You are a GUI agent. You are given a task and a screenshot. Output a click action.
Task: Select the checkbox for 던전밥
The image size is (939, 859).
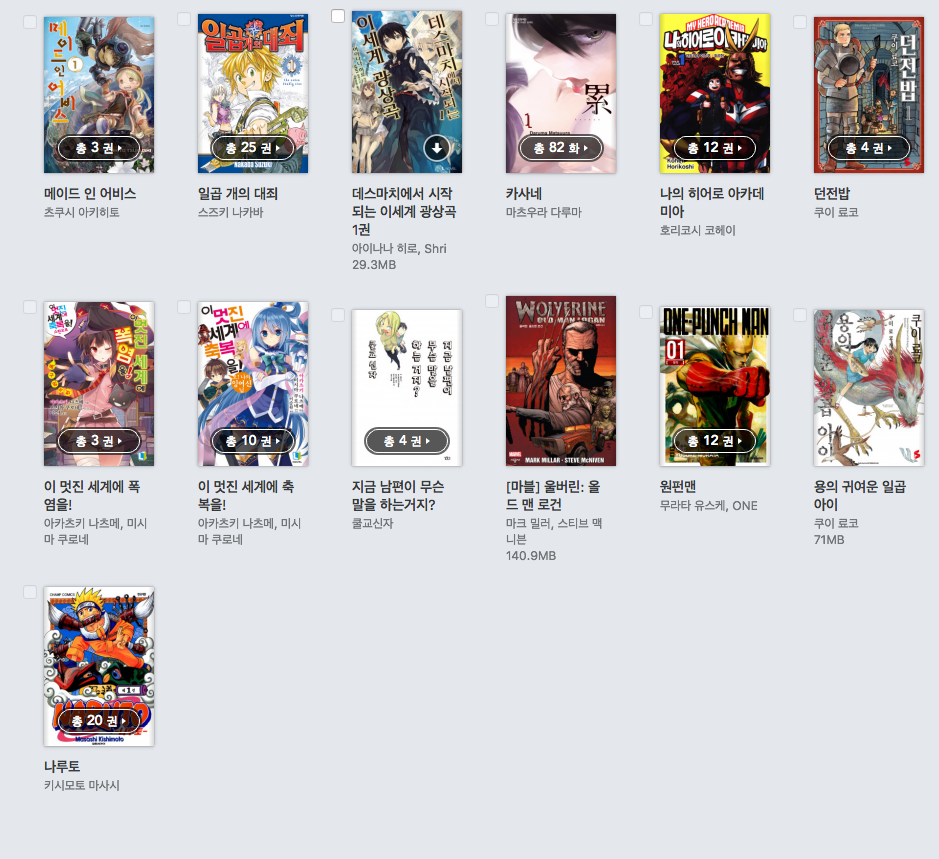point(800,21)
